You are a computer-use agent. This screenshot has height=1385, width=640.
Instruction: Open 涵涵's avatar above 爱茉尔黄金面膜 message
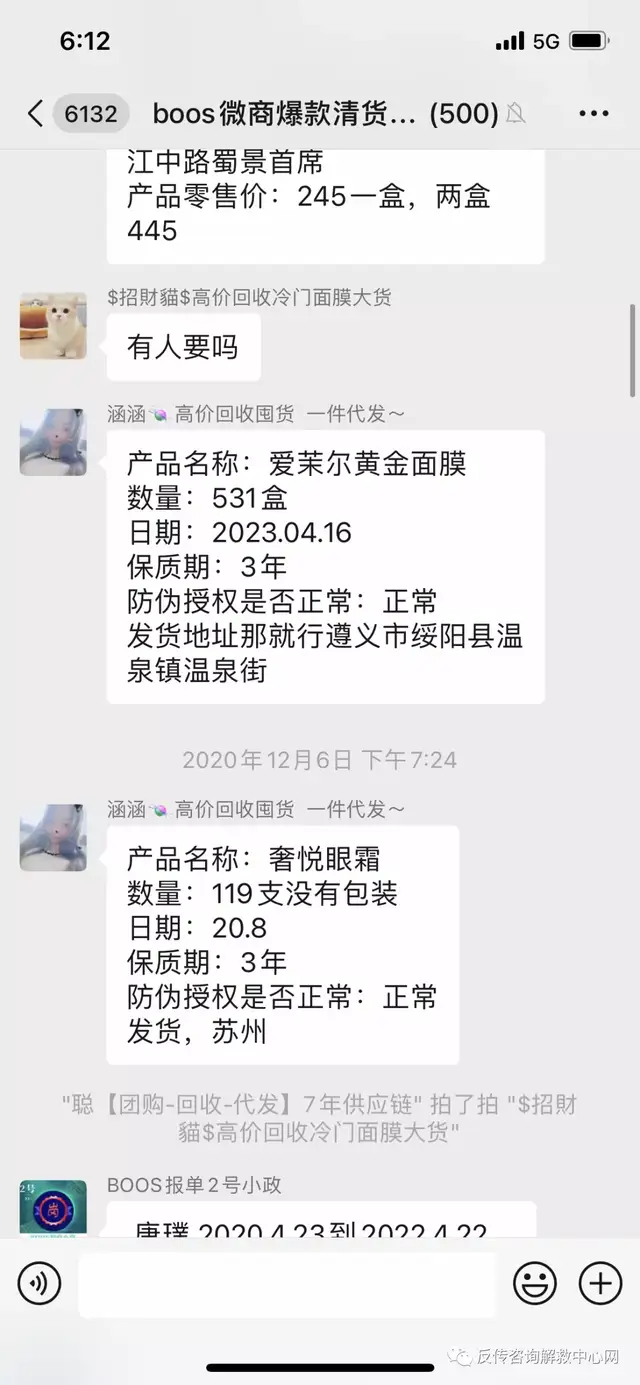click(53, 442)
